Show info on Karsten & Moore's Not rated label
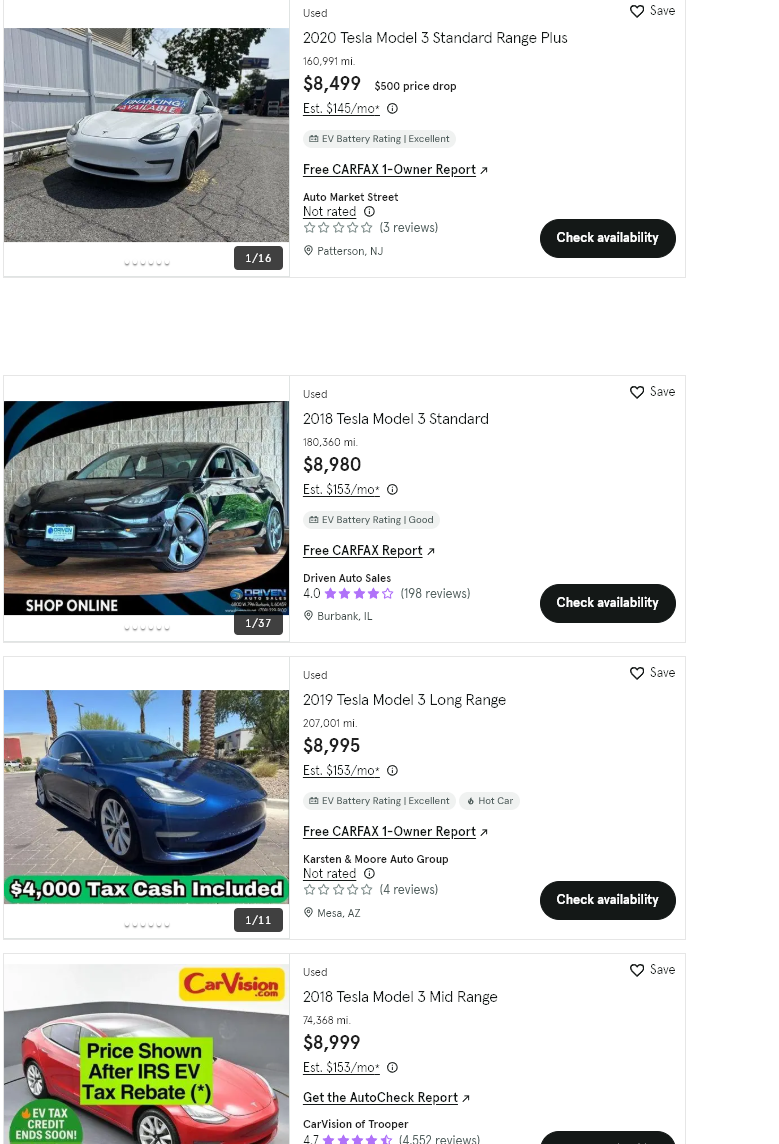This screenshot has width=779, height=1144. (369, 874)
